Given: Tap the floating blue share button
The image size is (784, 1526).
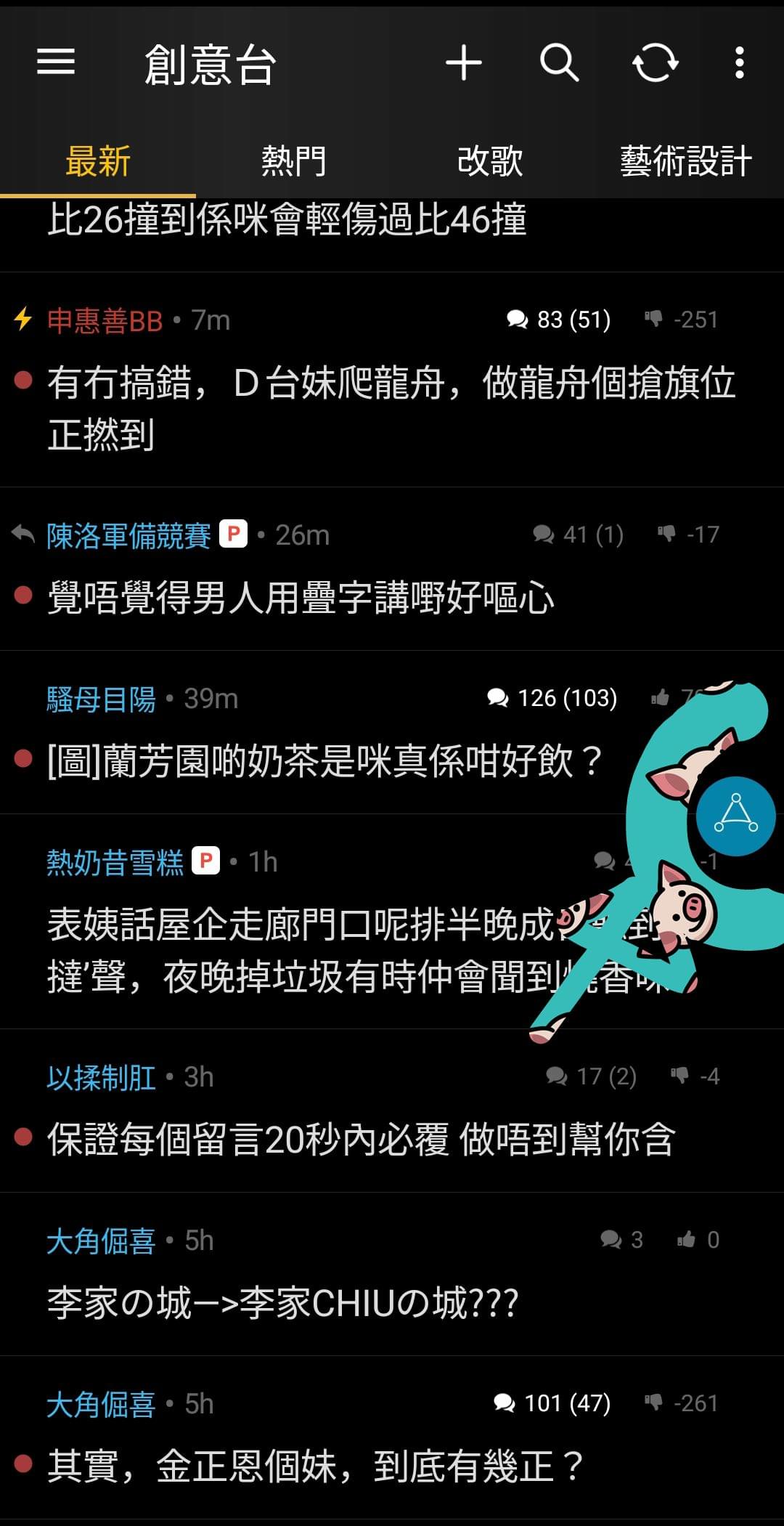Looking at the screenshot, I should click(x=736, y=816).
